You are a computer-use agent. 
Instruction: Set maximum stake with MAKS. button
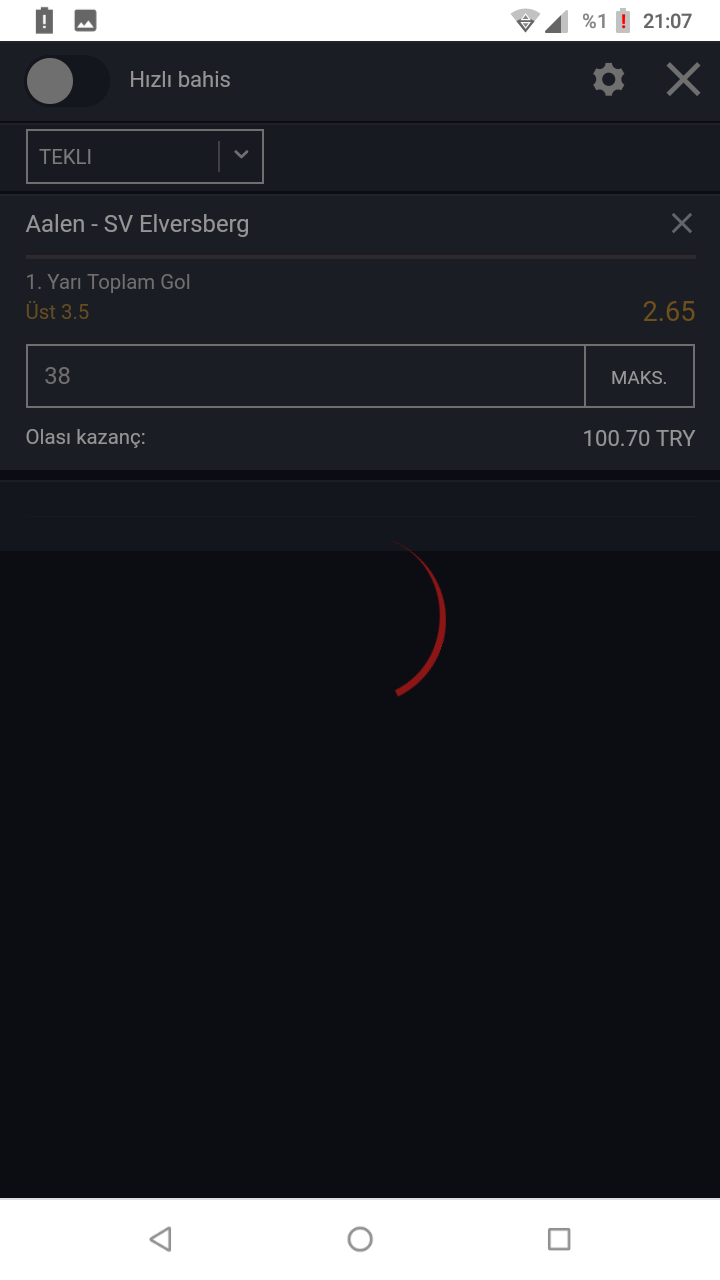639,377
